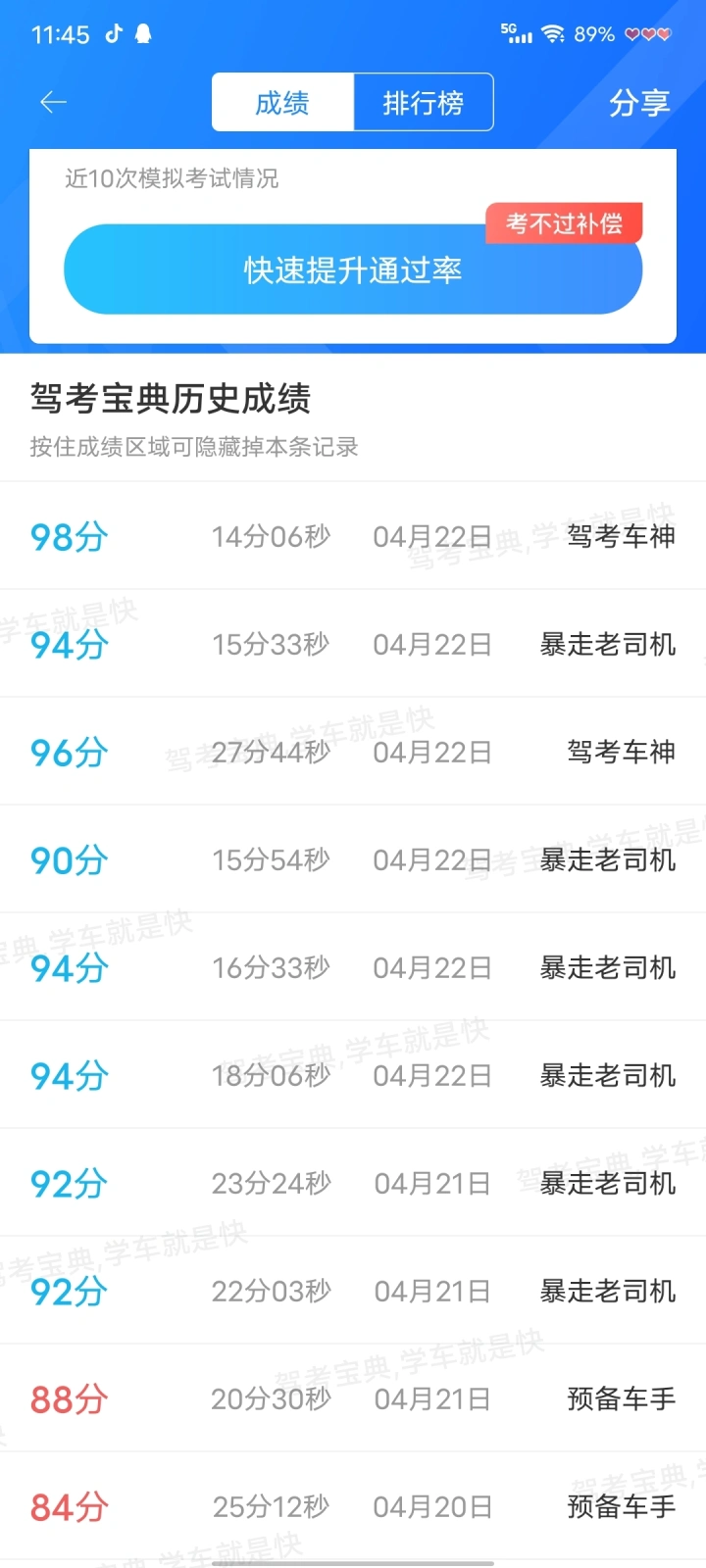Open the record with time 18分06秒
The width and height of the screenshot is (706, 1568).
click(353, 1075)
